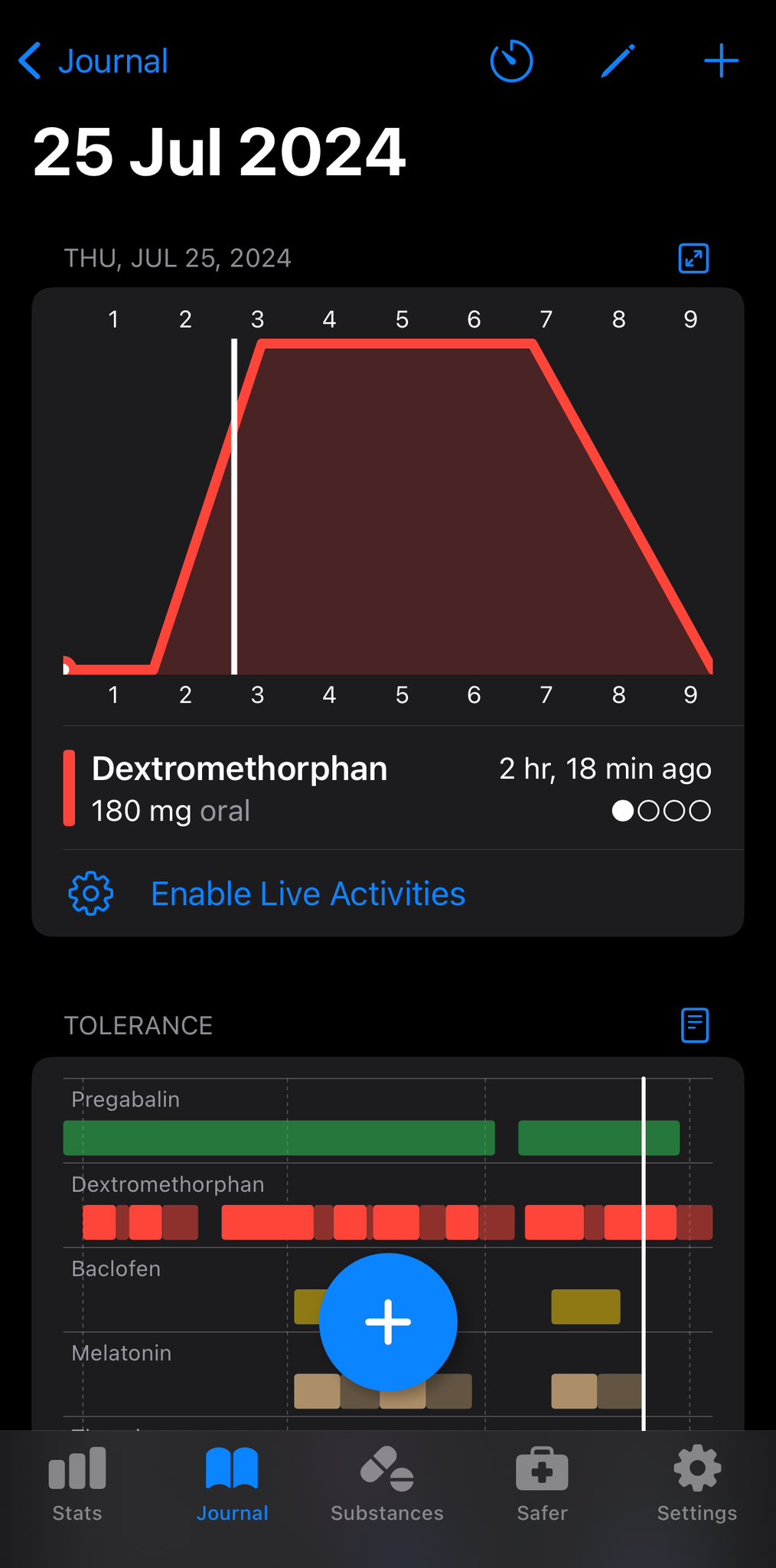Tap the blue floating add button
The width and height of the screenshot is (776, 1568).
pos(388,1322)
